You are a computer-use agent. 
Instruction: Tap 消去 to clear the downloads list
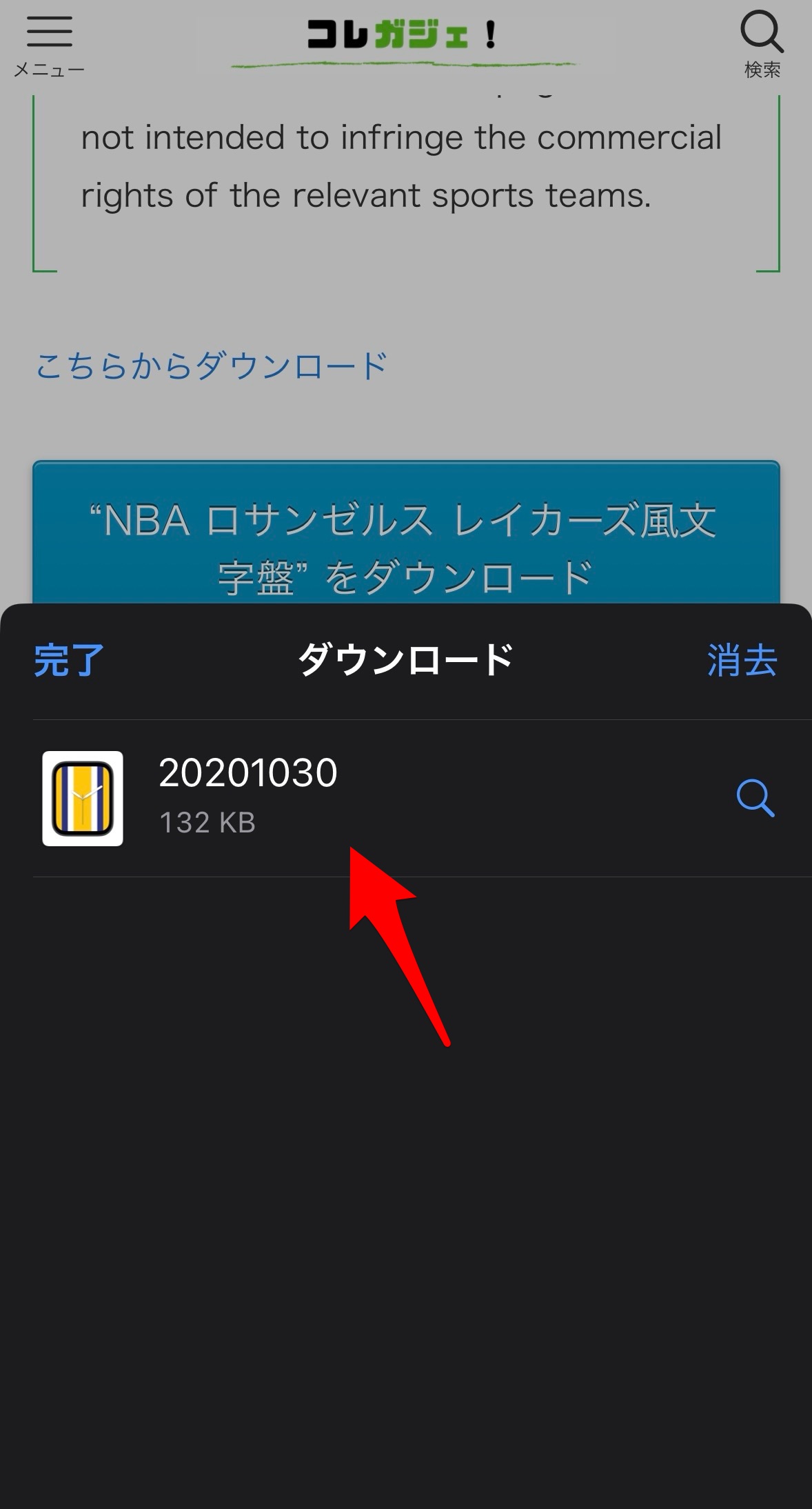tap(742, 661)
